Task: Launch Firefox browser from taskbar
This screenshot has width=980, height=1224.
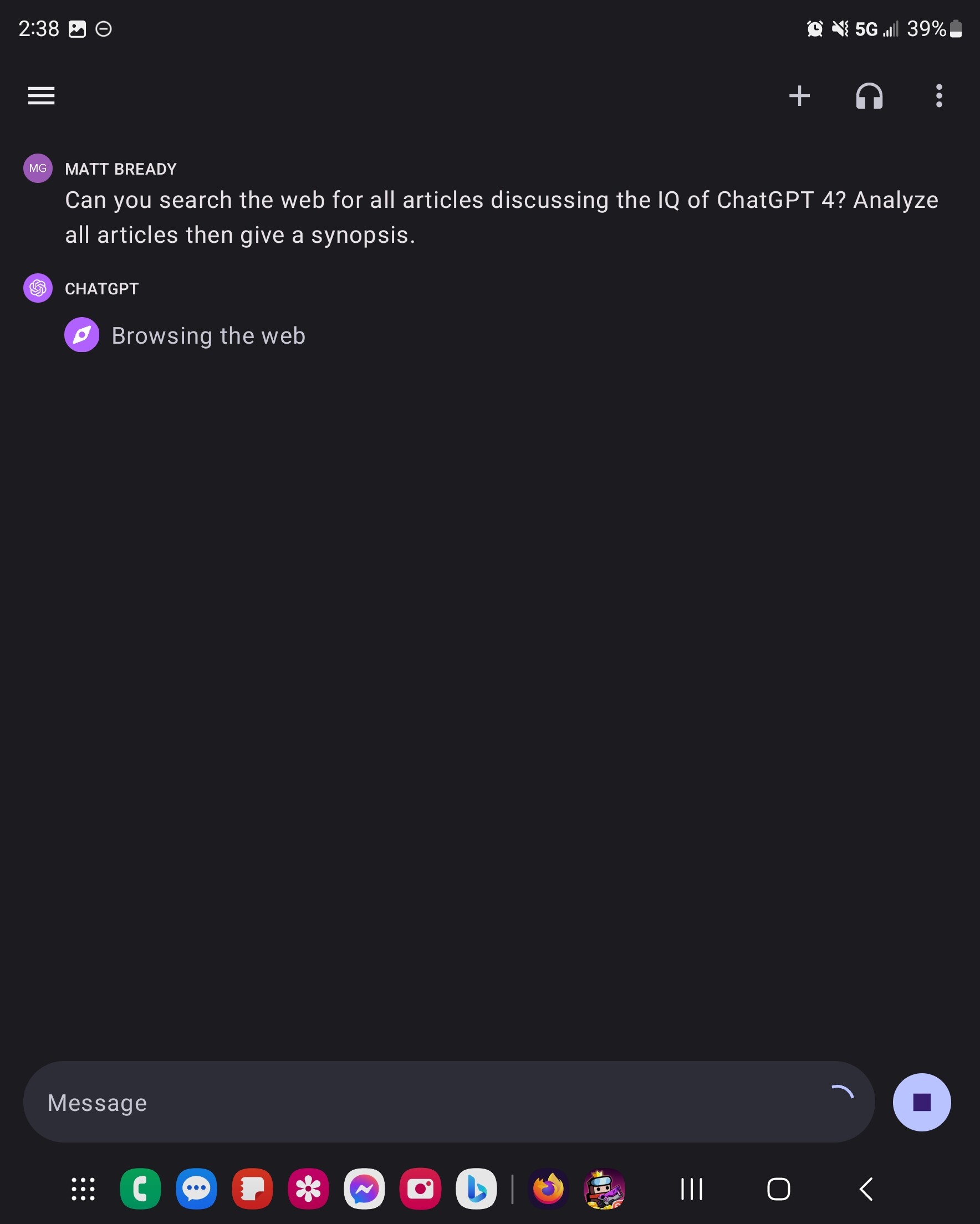Action: [x=548, y=1189]
